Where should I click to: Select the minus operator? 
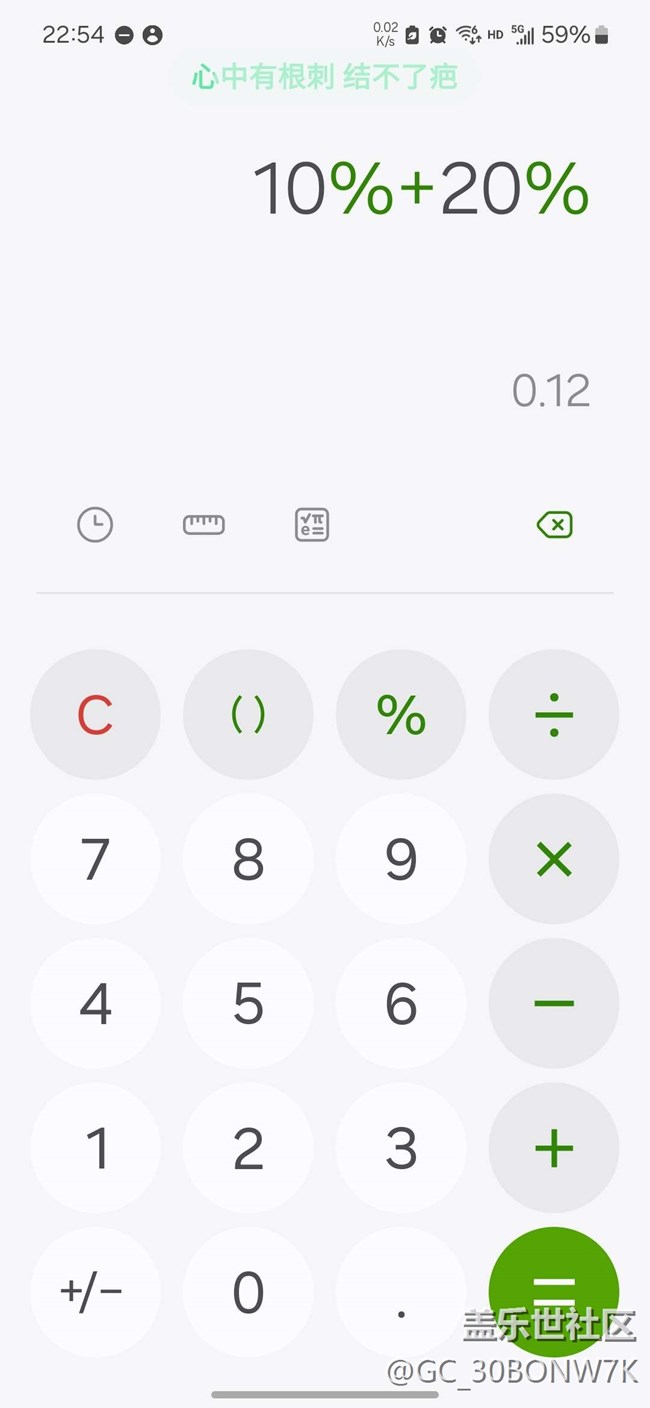point(554,1003)
